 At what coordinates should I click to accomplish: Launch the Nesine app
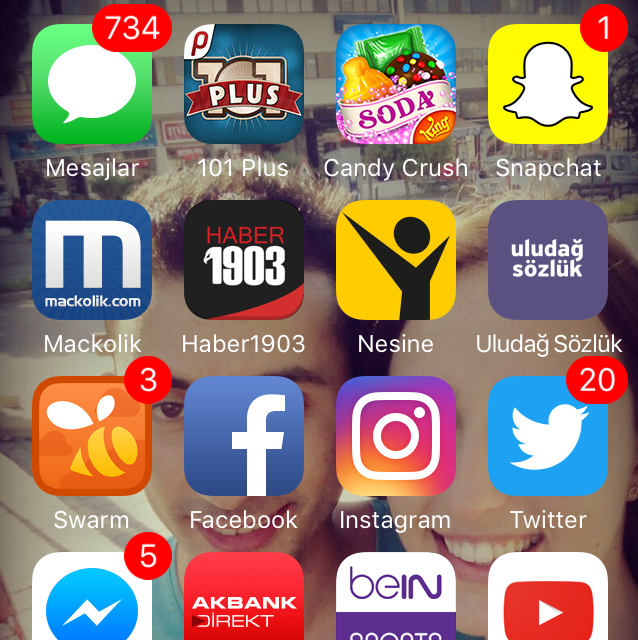(396, 260)
